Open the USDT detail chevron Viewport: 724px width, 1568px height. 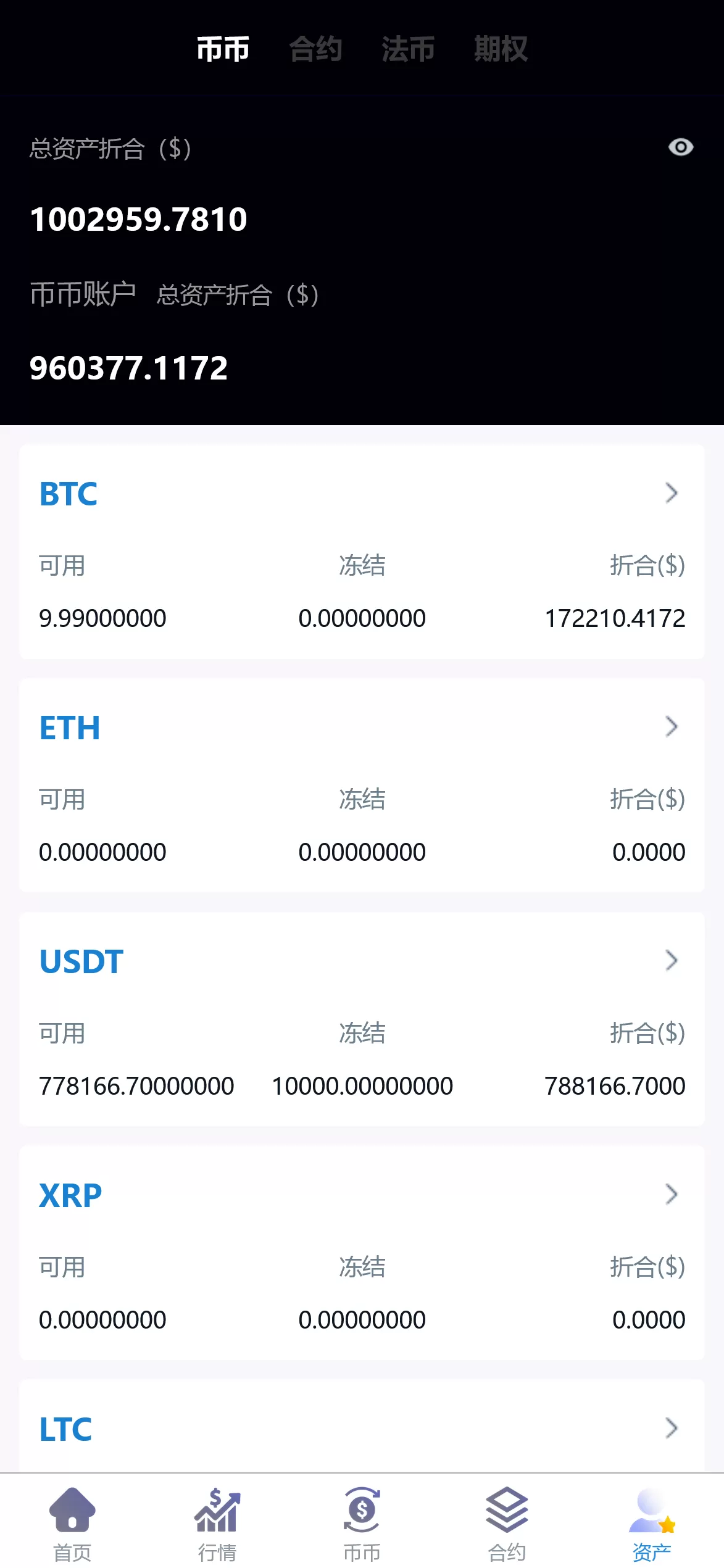[x=673, y=960]
